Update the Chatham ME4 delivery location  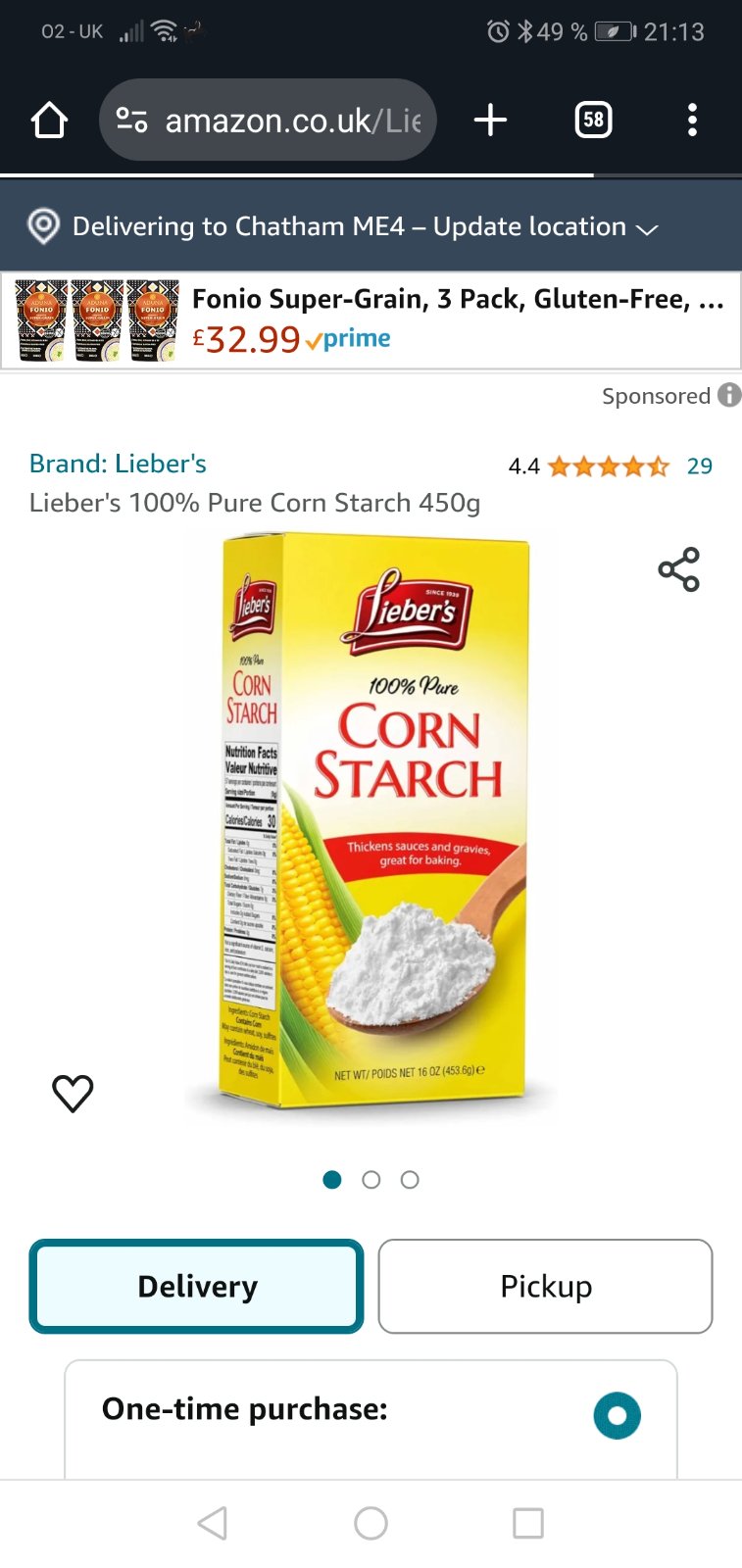(x=365, y=226)
